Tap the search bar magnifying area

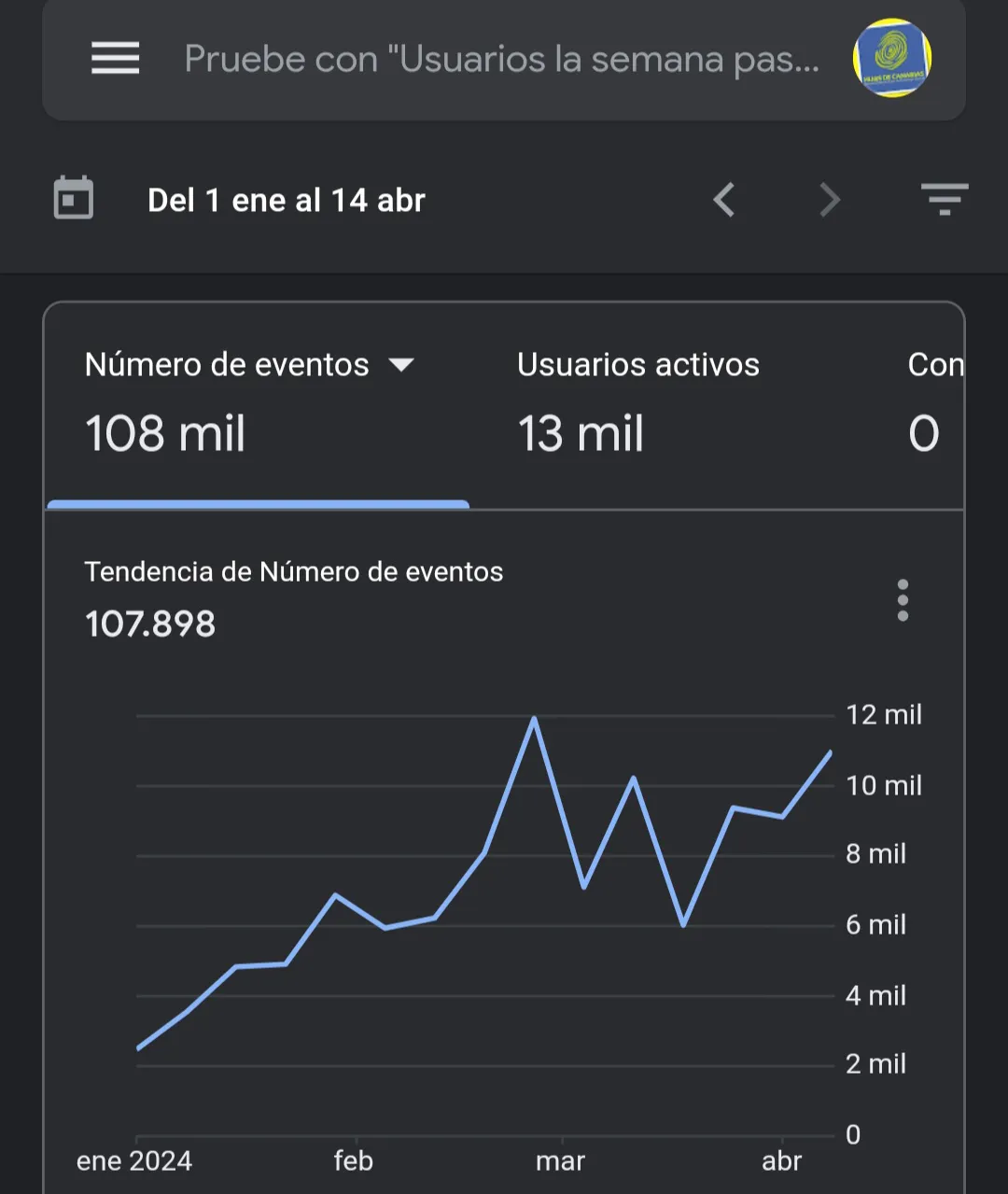tap(504, 60)
